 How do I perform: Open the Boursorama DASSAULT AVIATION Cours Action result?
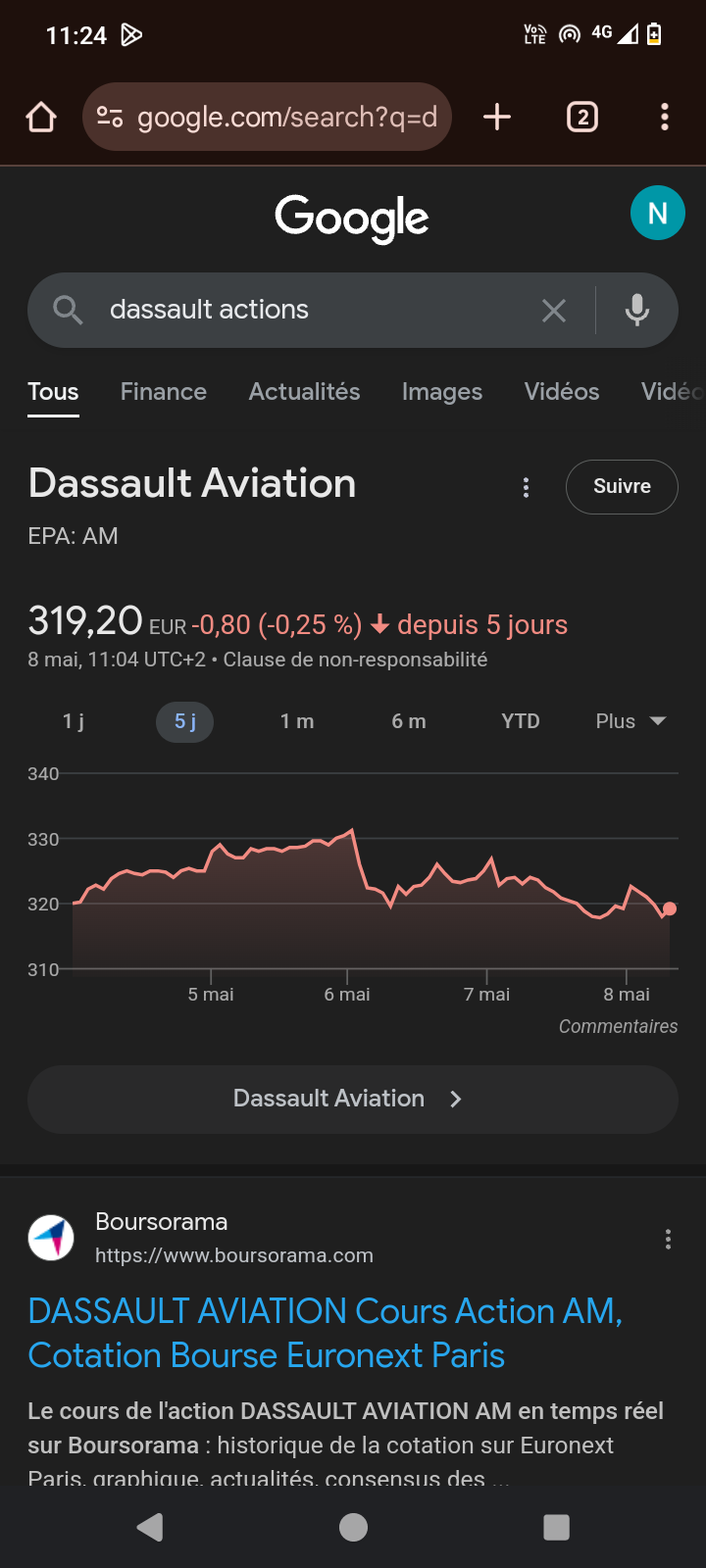[325, 1334]
